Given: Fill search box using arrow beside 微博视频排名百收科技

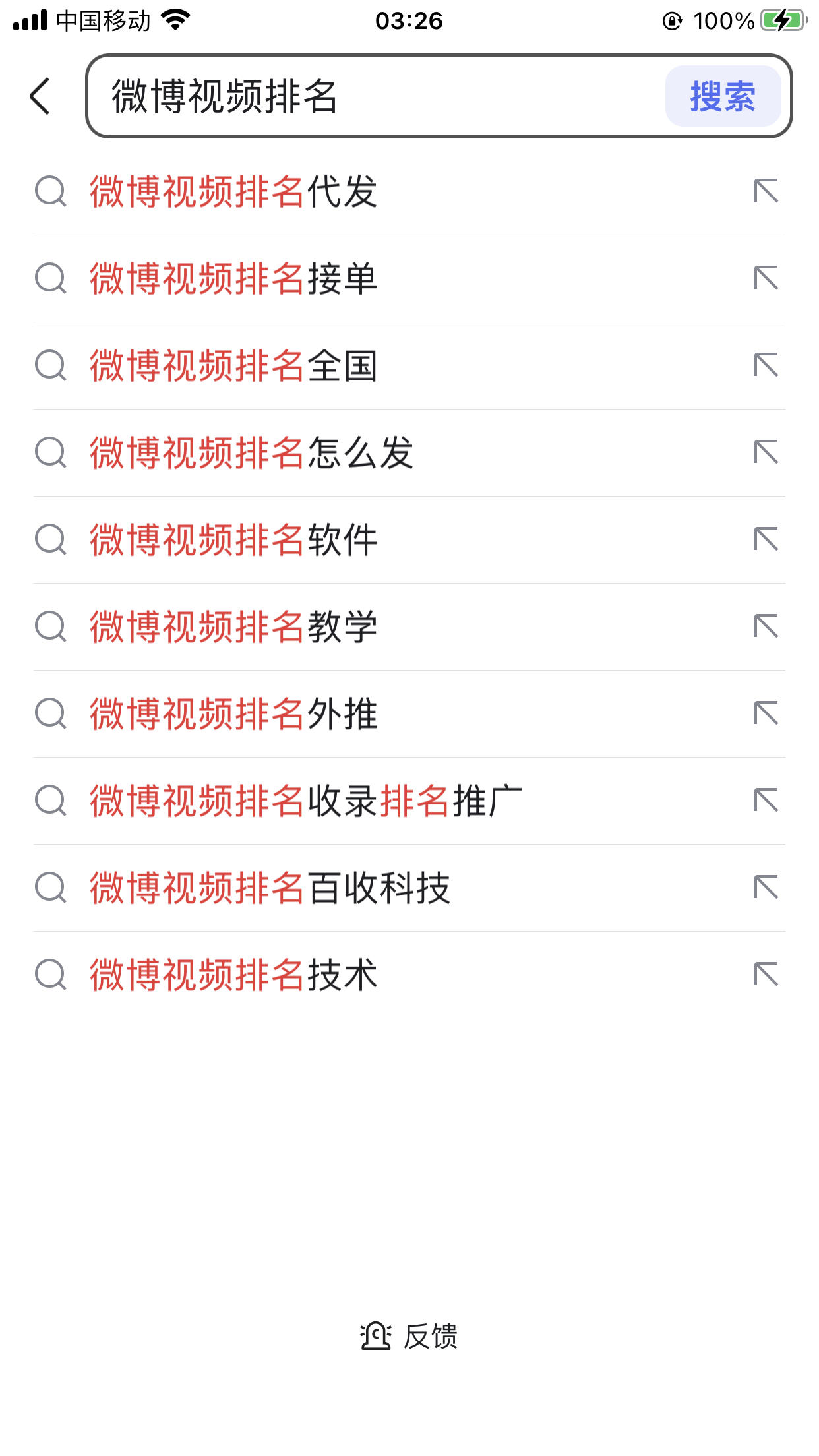Looking at the screenshot, I should [766, 888].
